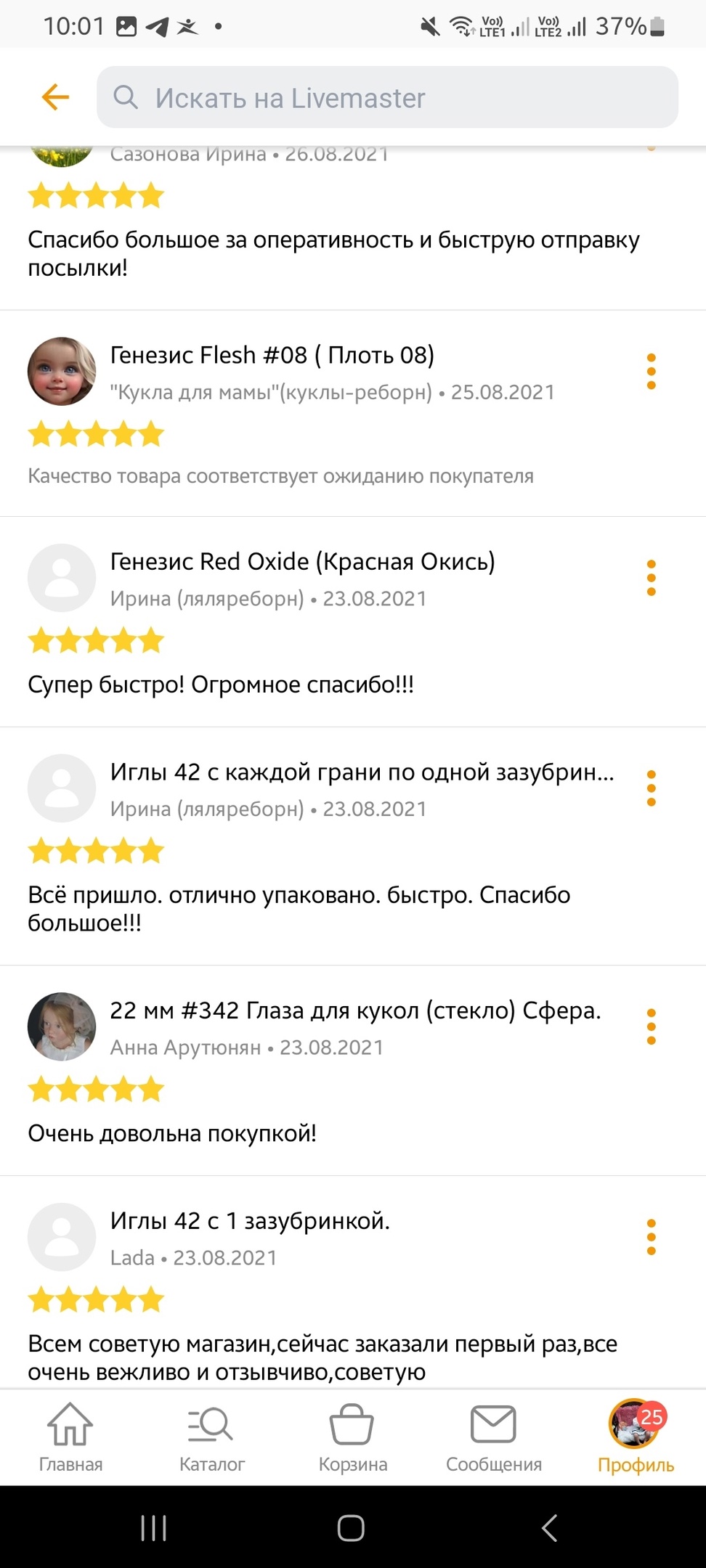Viewport: 706px width, 1568px height.
Task: Open options for Иглы 42 с каждой грани review
Action: (651, 788)
